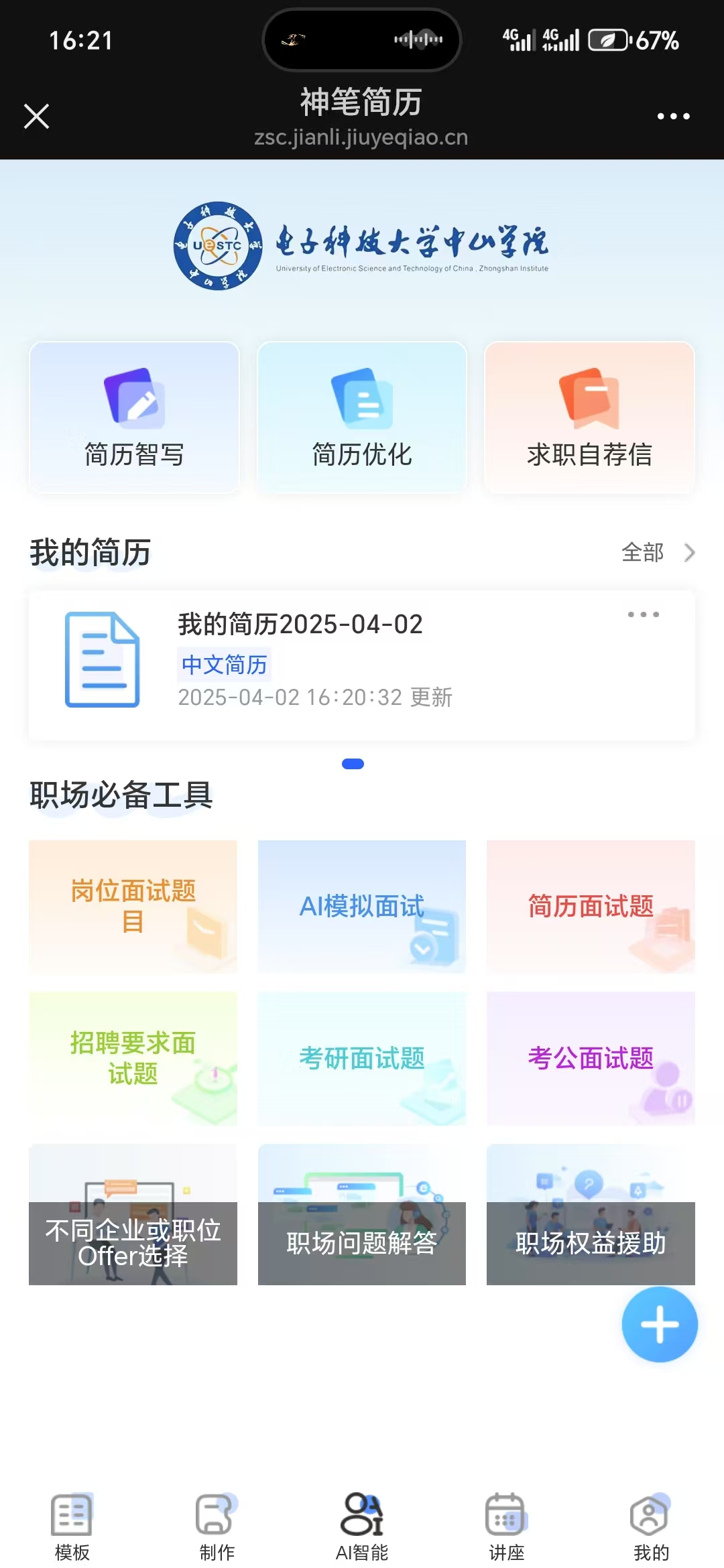
Task: Open 简历优化 tool
Action: pyautogui.click(x=362, y=417)
